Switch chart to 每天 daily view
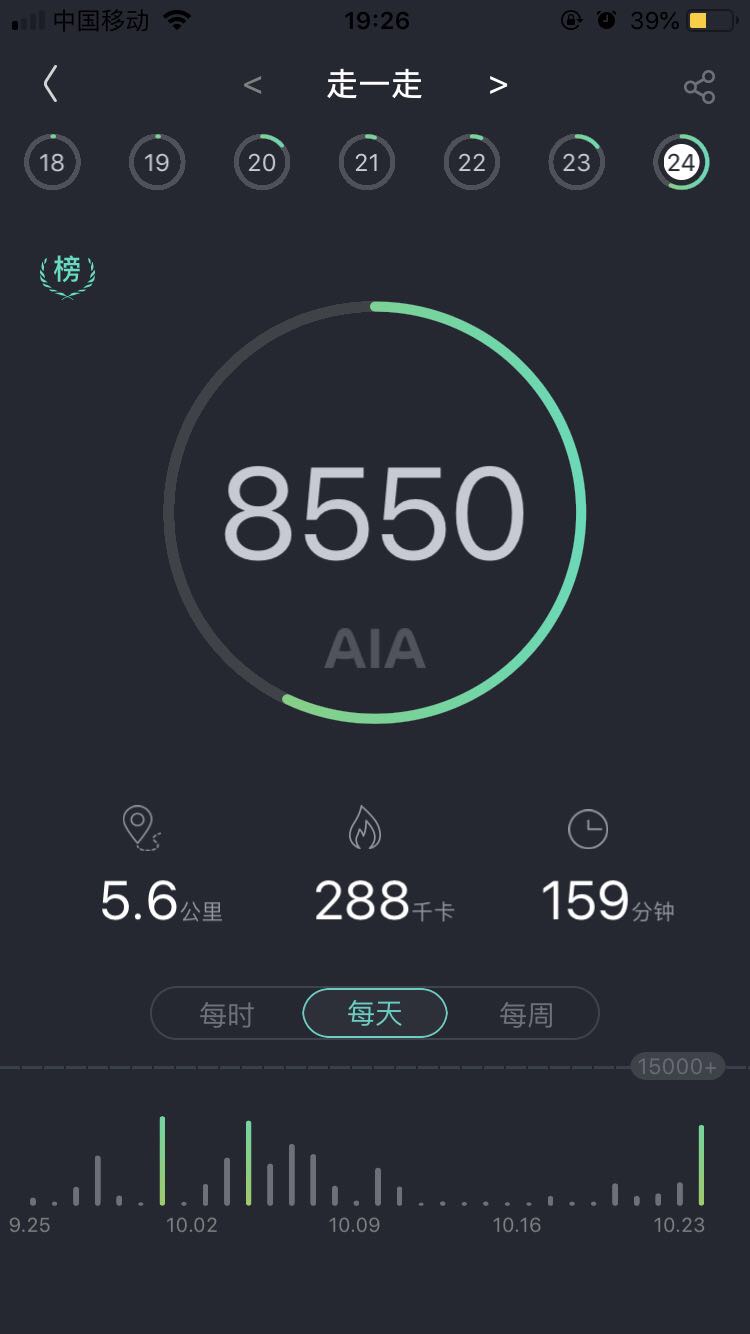Screen dimensions: 750x1334 pyautogui.click(x=375, y=1015)
